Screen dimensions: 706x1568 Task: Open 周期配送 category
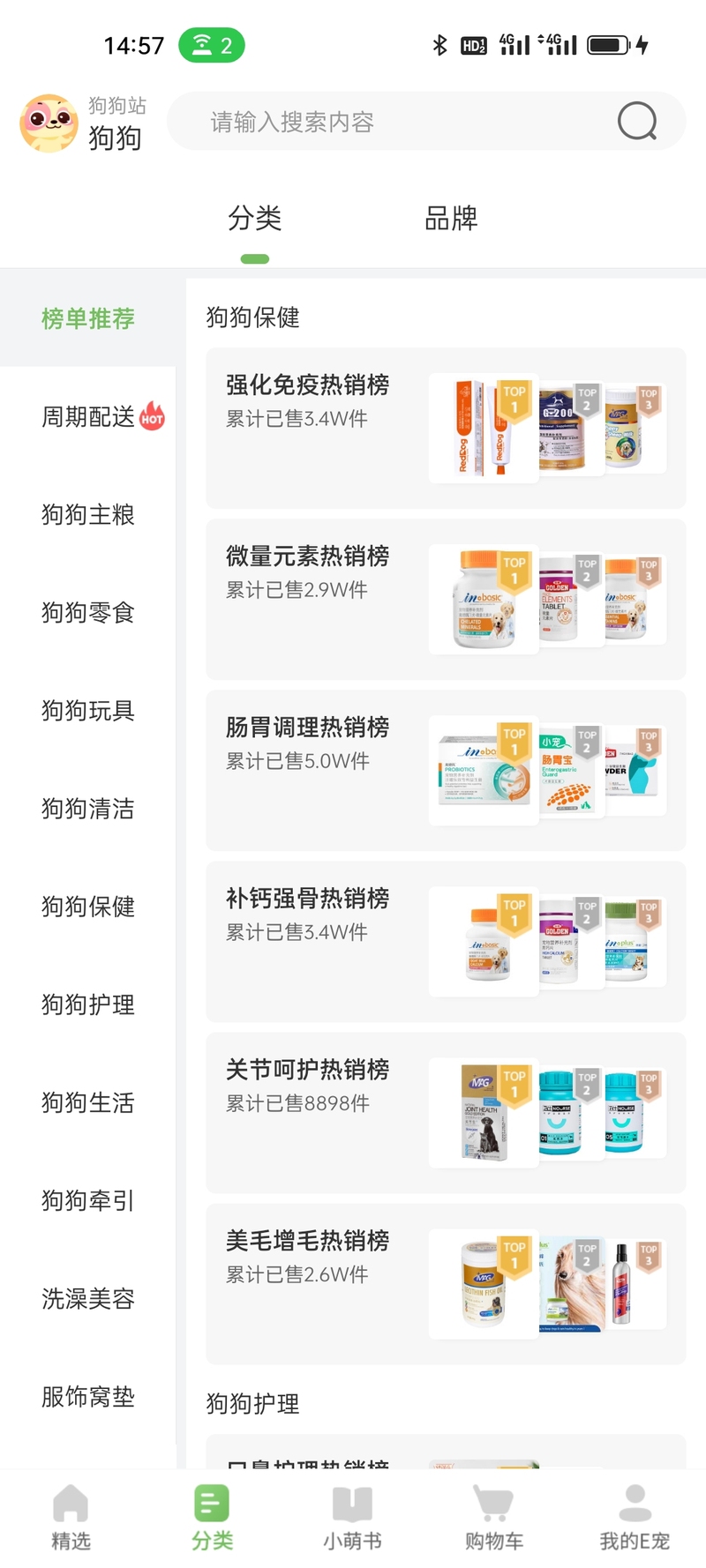click(x=88, y=416)
